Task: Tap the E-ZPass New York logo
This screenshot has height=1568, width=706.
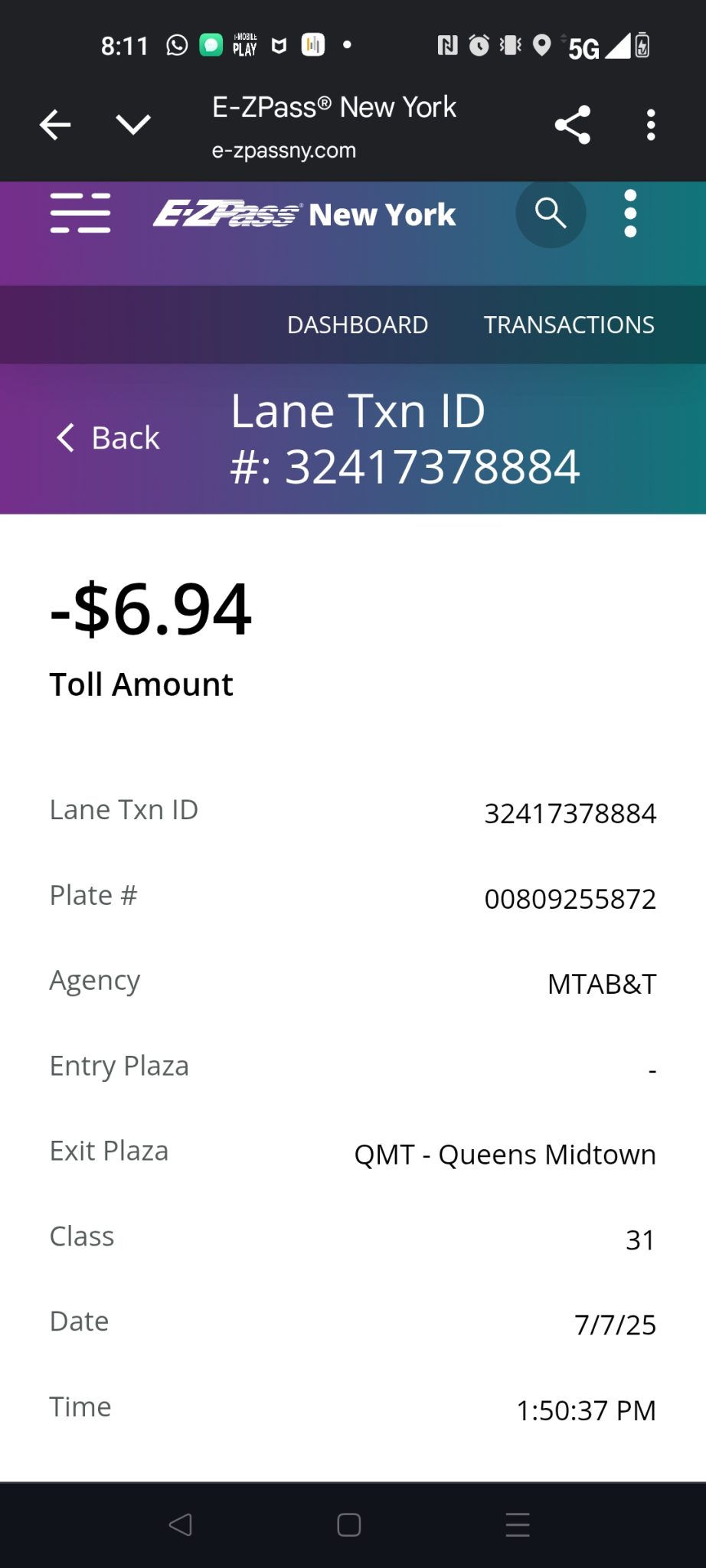Action: pyautogui.click(x=305, y=214)
